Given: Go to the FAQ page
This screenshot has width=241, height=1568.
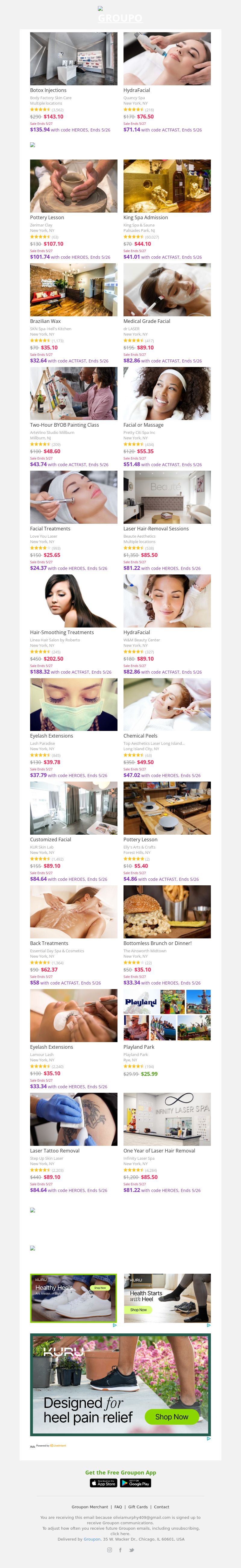Looking at the screenshot, I should pos(118,1507).
